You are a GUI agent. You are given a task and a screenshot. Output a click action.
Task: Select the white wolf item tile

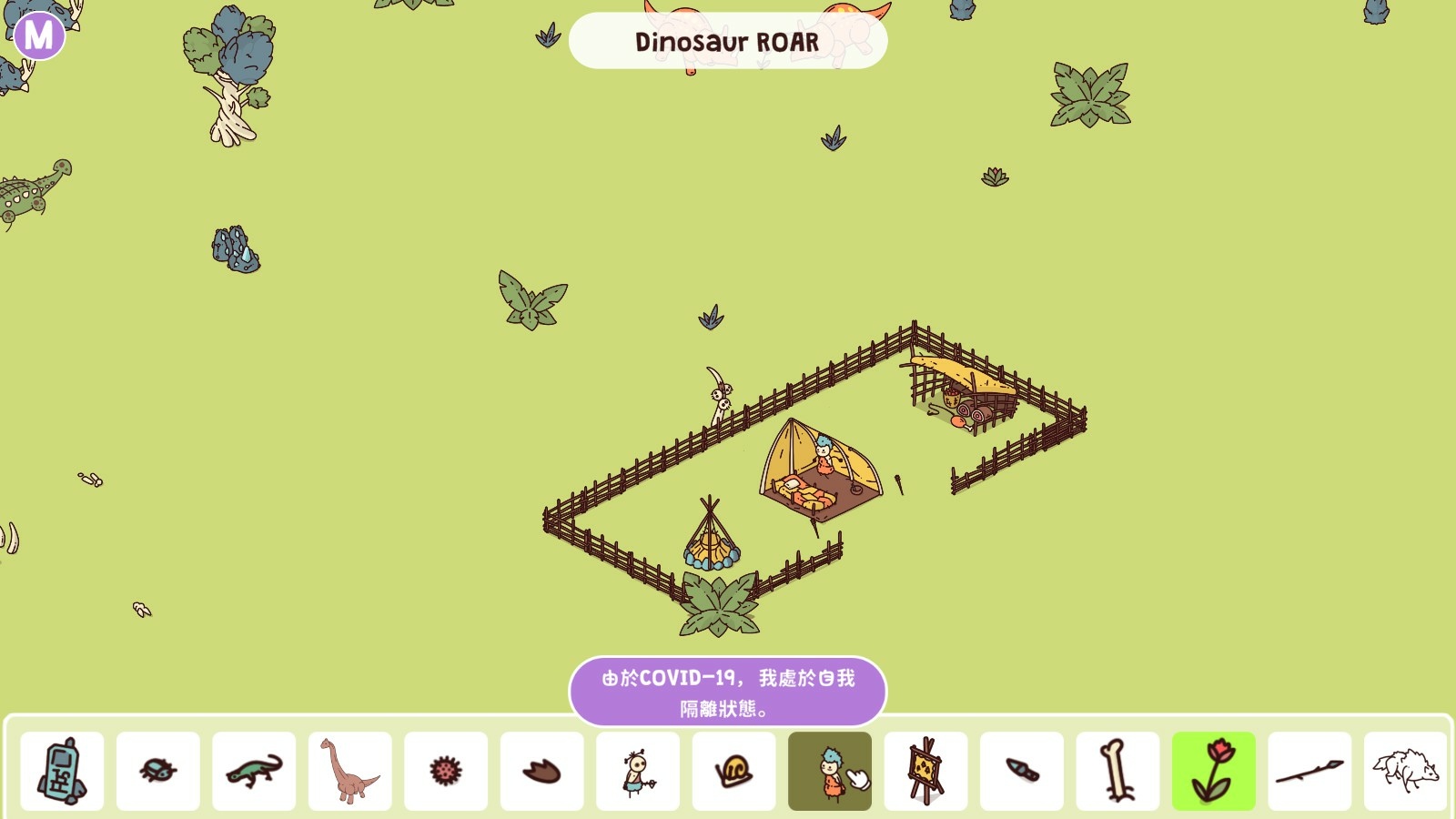[x=1405, y=771]
